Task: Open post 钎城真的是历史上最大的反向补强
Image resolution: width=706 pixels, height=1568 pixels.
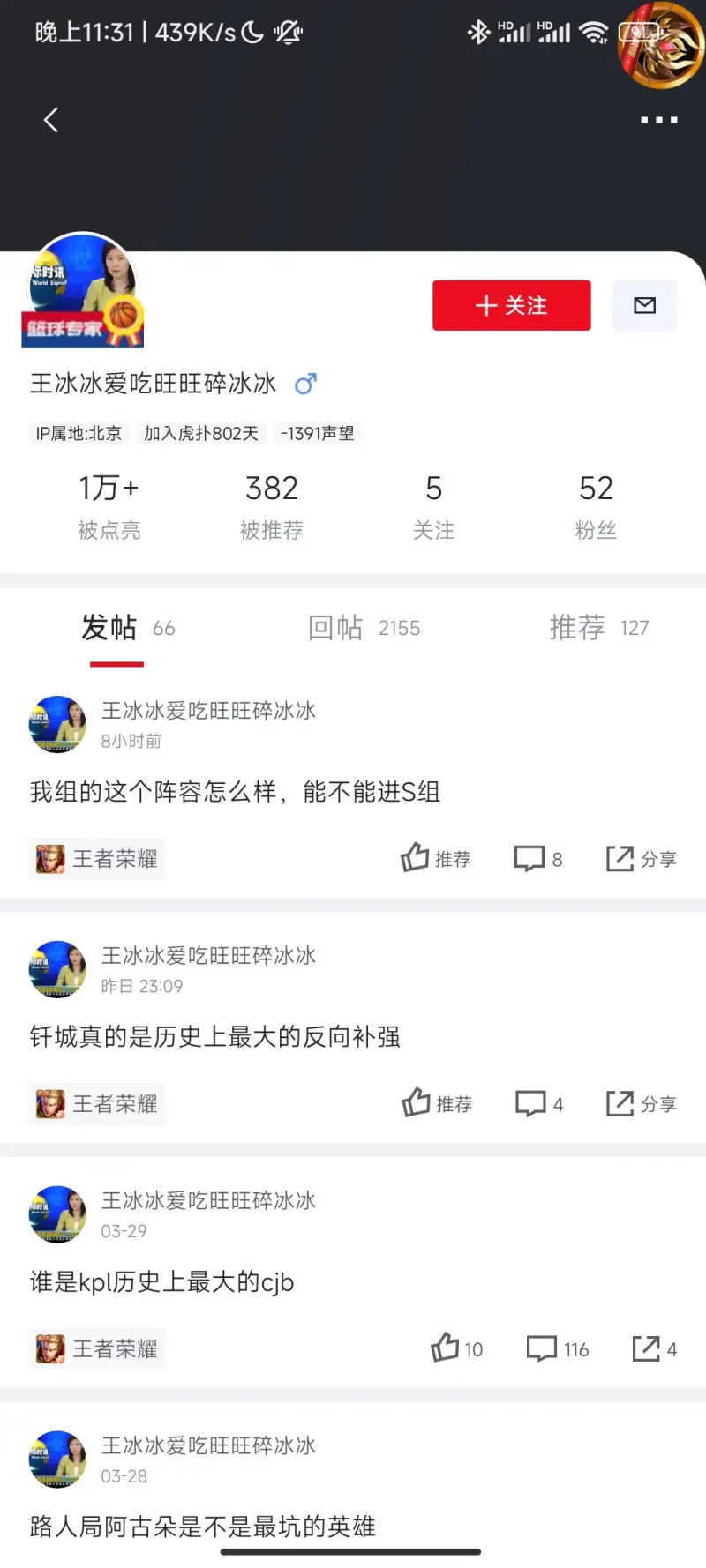Action: pyautogui.click(x=215, y=1037)
